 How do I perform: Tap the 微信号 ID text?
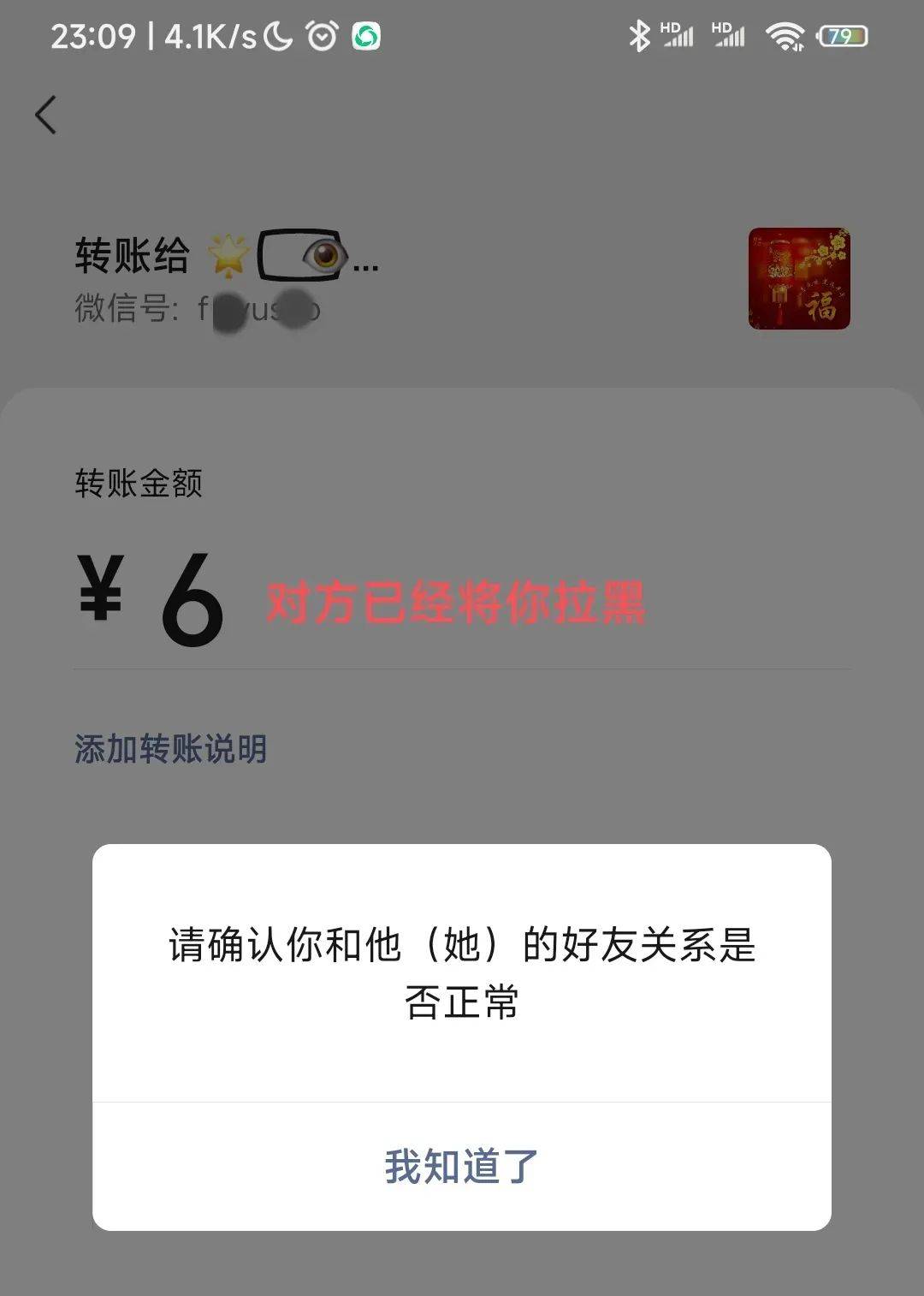tap(194, 311)
